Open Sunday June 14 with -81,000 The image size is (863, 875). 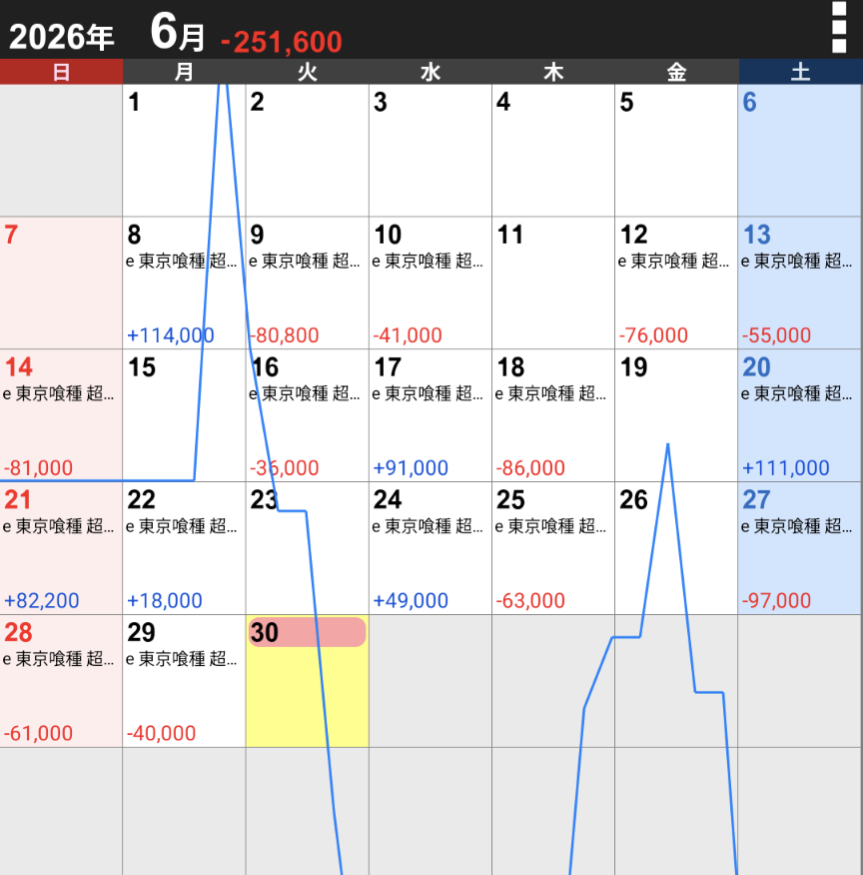pyautogui.click(x=61, y=416)
